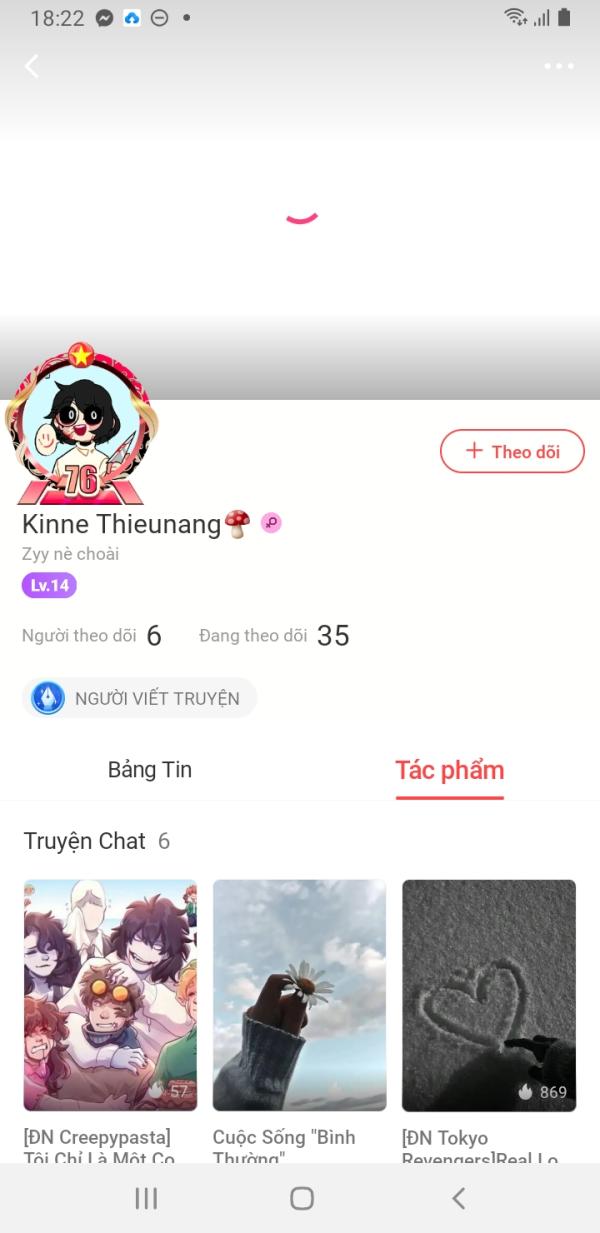Open the ĐN Creepypasta story
Screen dimensions: 600x1233
click(110, 996)
